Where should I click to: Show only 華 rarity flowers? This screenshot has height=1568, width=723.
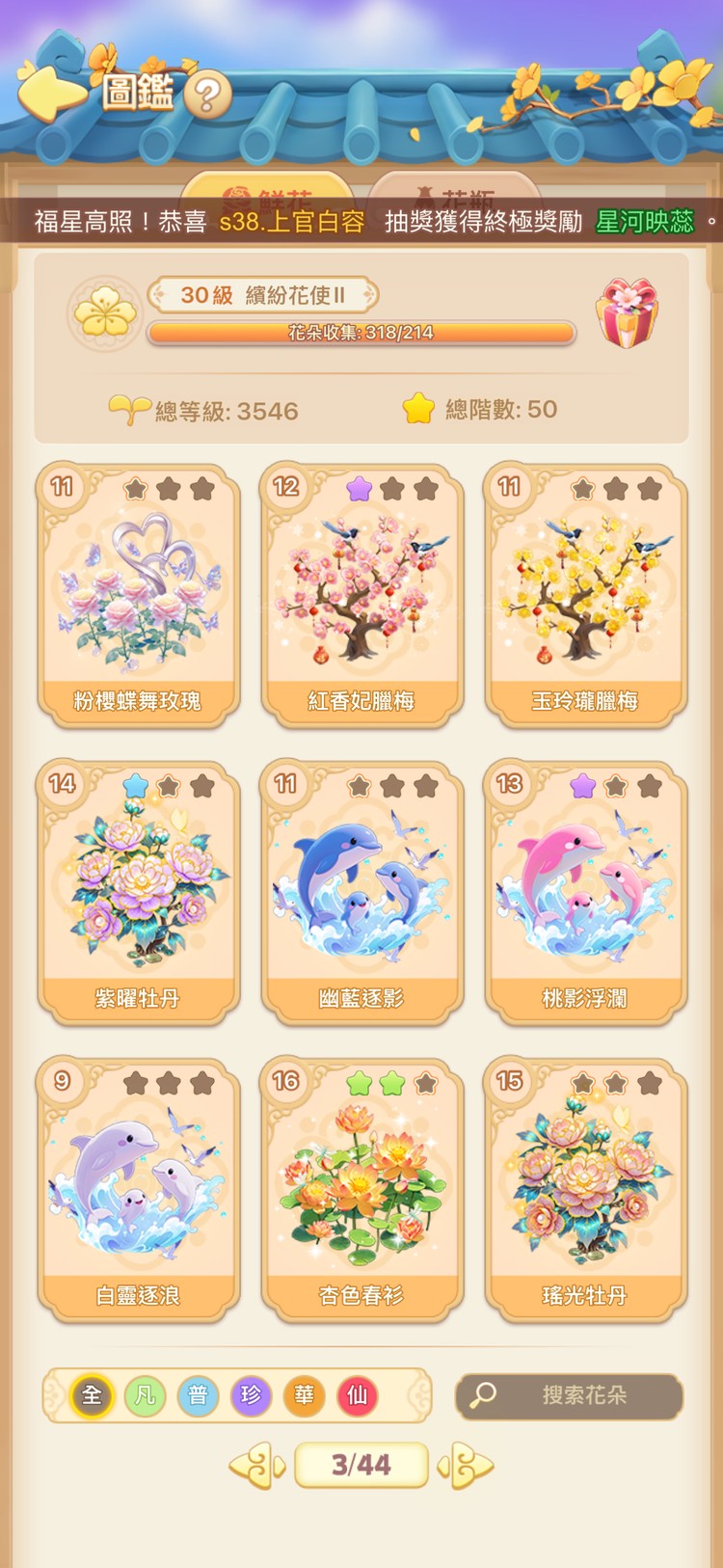(304, 1395)
